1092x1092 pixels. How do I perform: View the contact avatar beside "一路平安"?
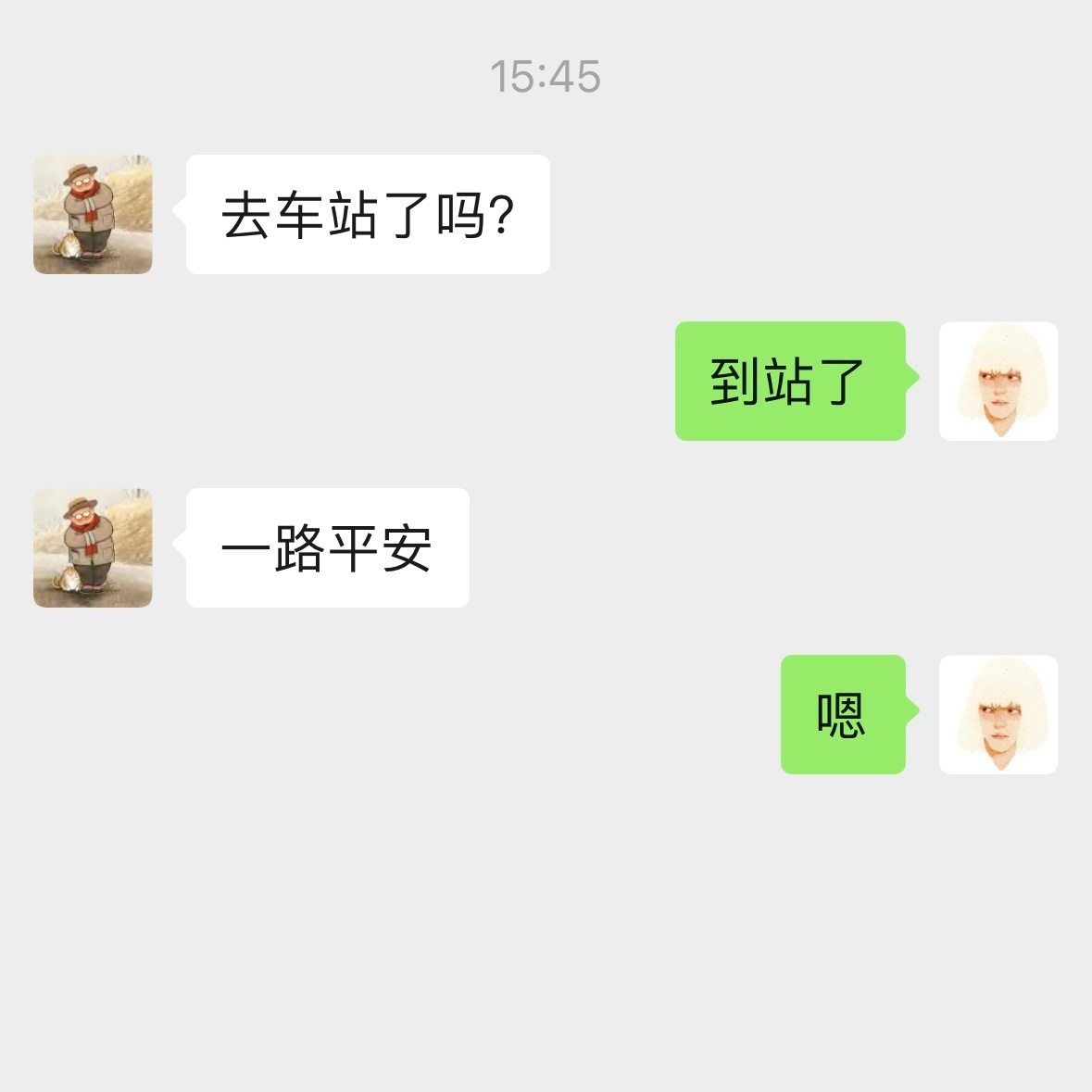tap(93, 548)
